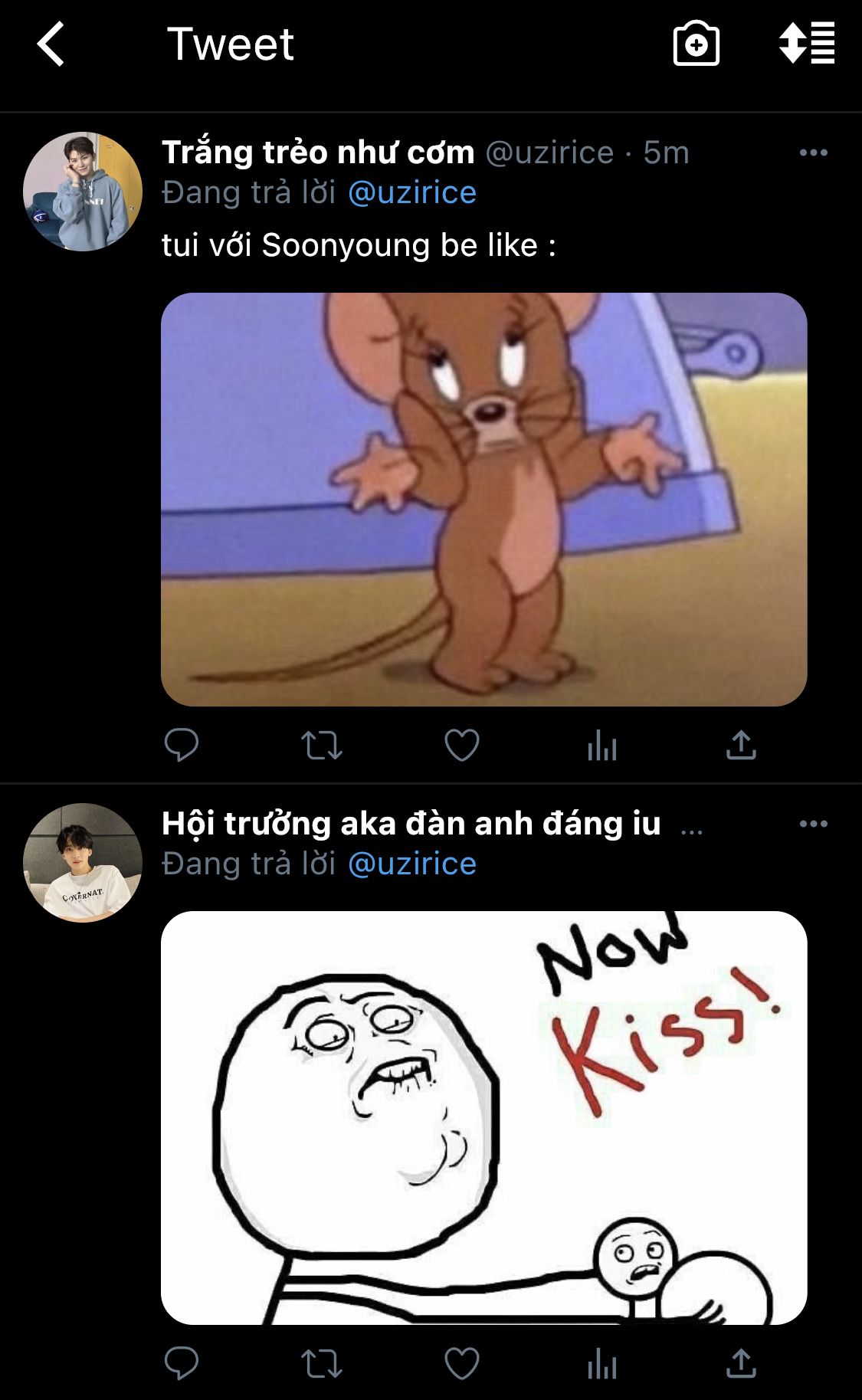Open Hội trưởng aka đàn anh's profile picture

83,863
